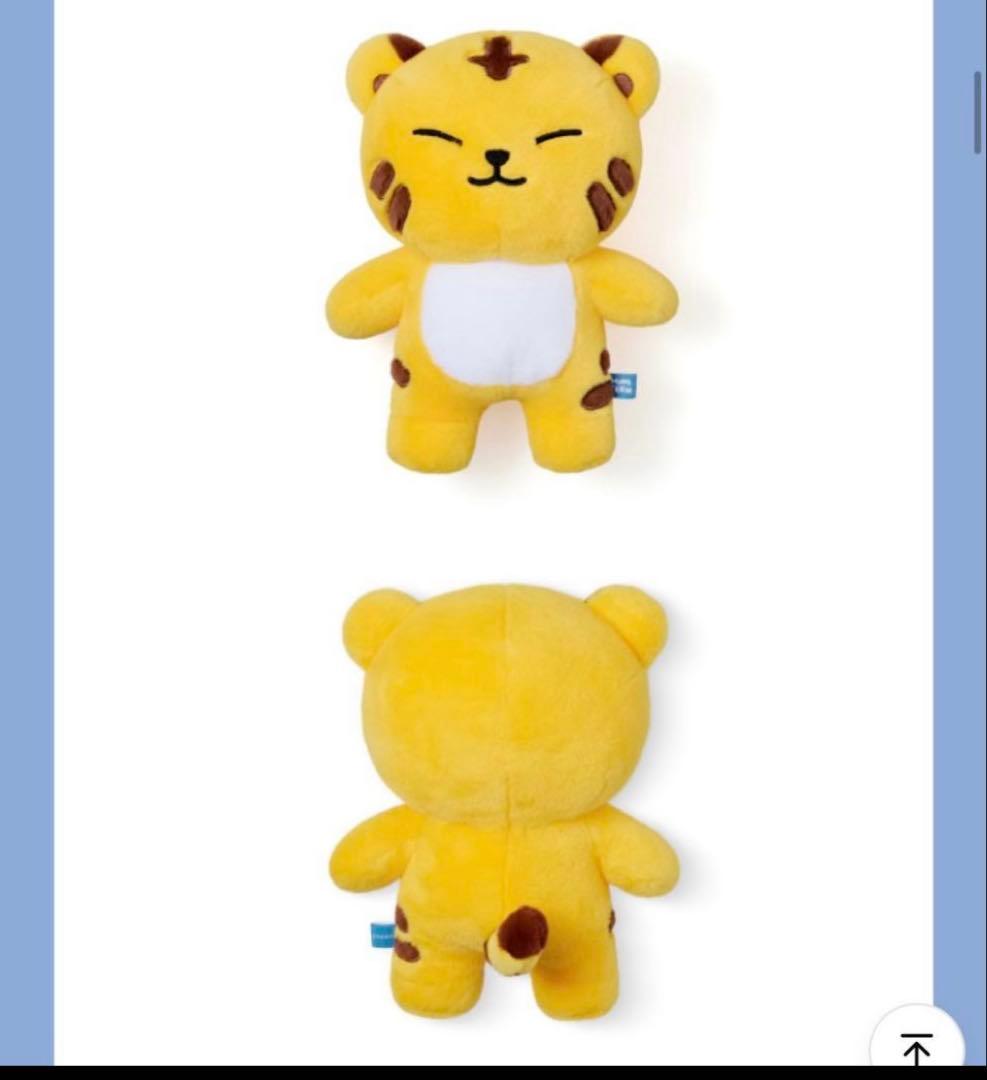Tap the scroll-to-top arrow button
The width and height of the screenshot is (987, 1080).
click(x=916, y=1045)
